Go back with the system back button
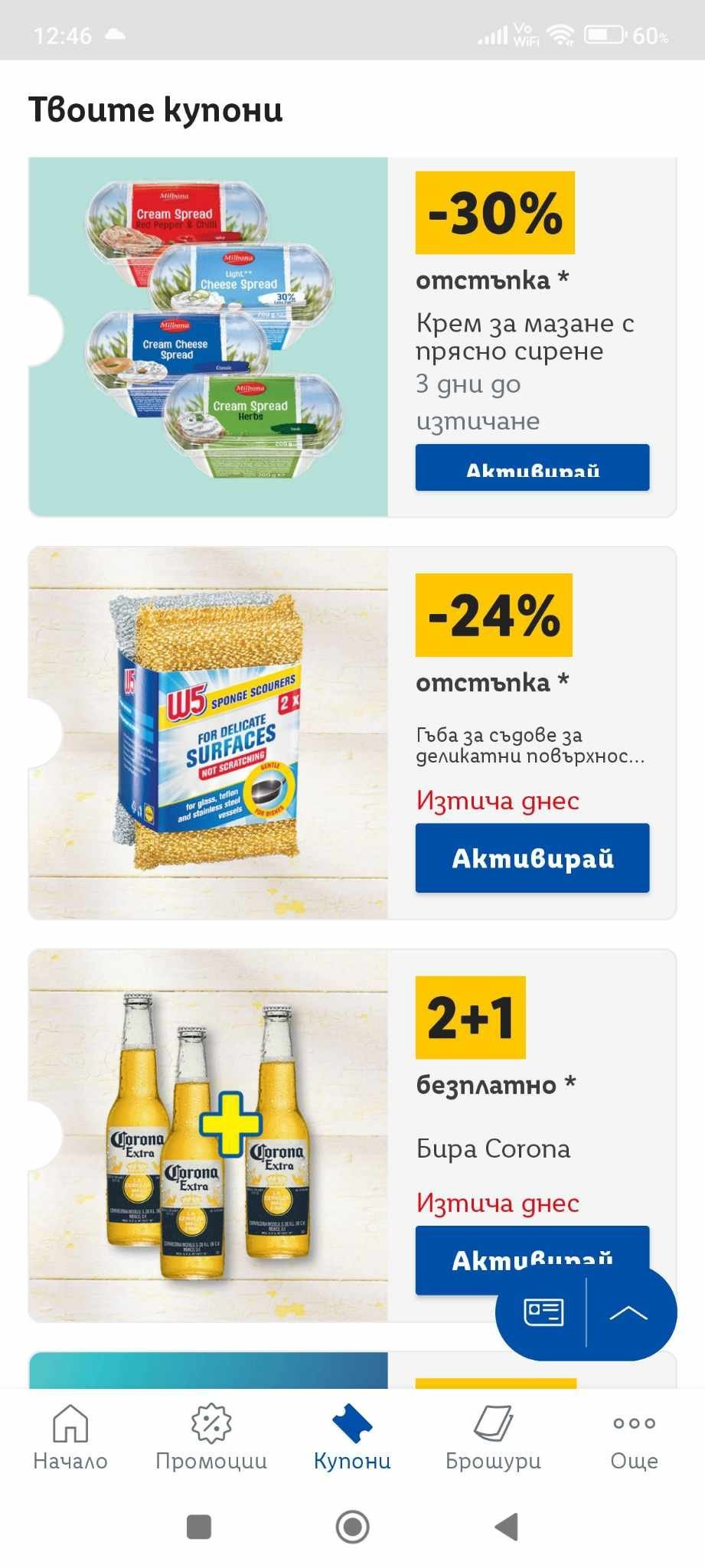This screenshot has height=1568, width=705. (506, 1527)
